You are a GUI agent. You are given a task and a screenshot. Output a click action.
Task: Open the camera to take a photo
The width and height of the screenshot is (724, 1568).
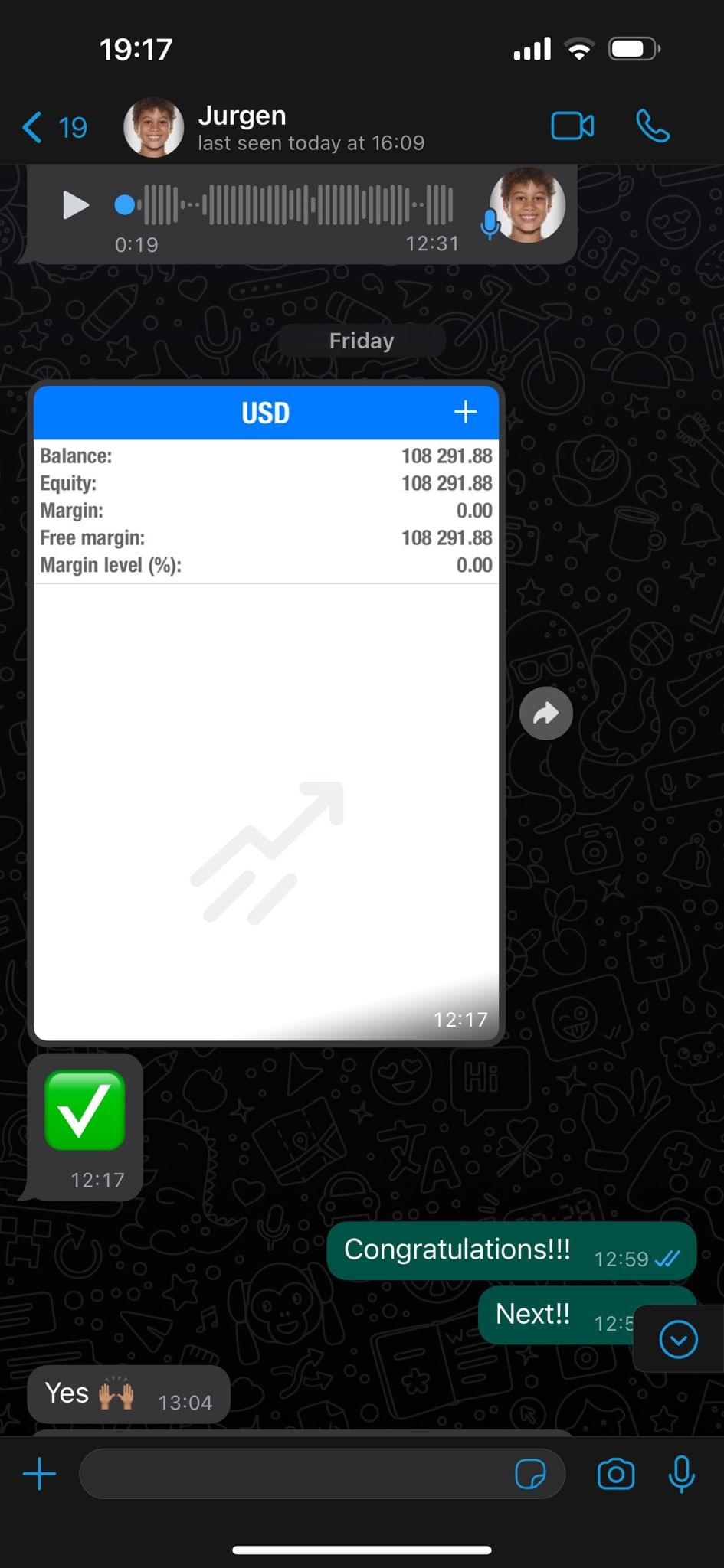pyautogui.click(x=615, y=1474)
